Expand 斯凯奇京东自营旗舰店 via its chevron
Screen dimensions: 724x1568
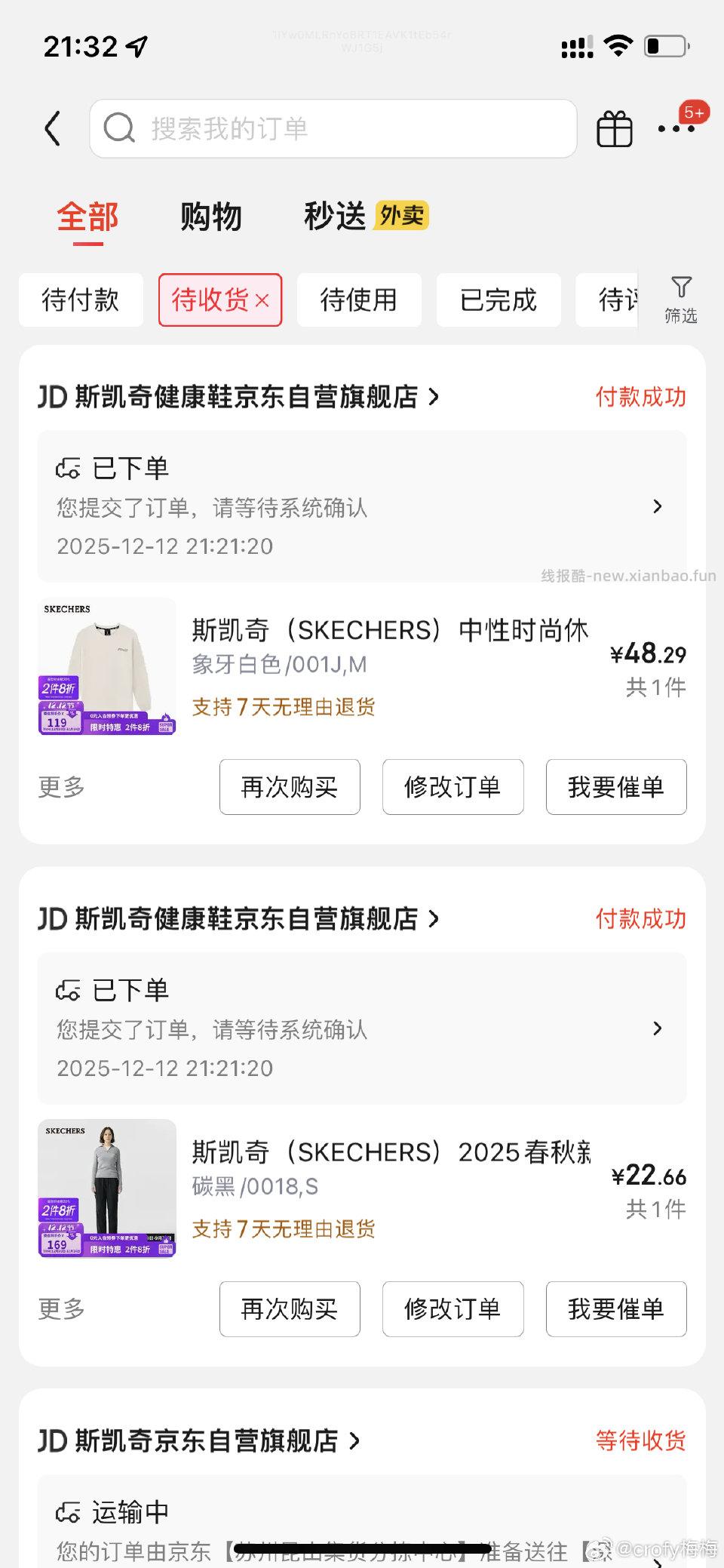pyautogui.click(x=351, y=1440)
